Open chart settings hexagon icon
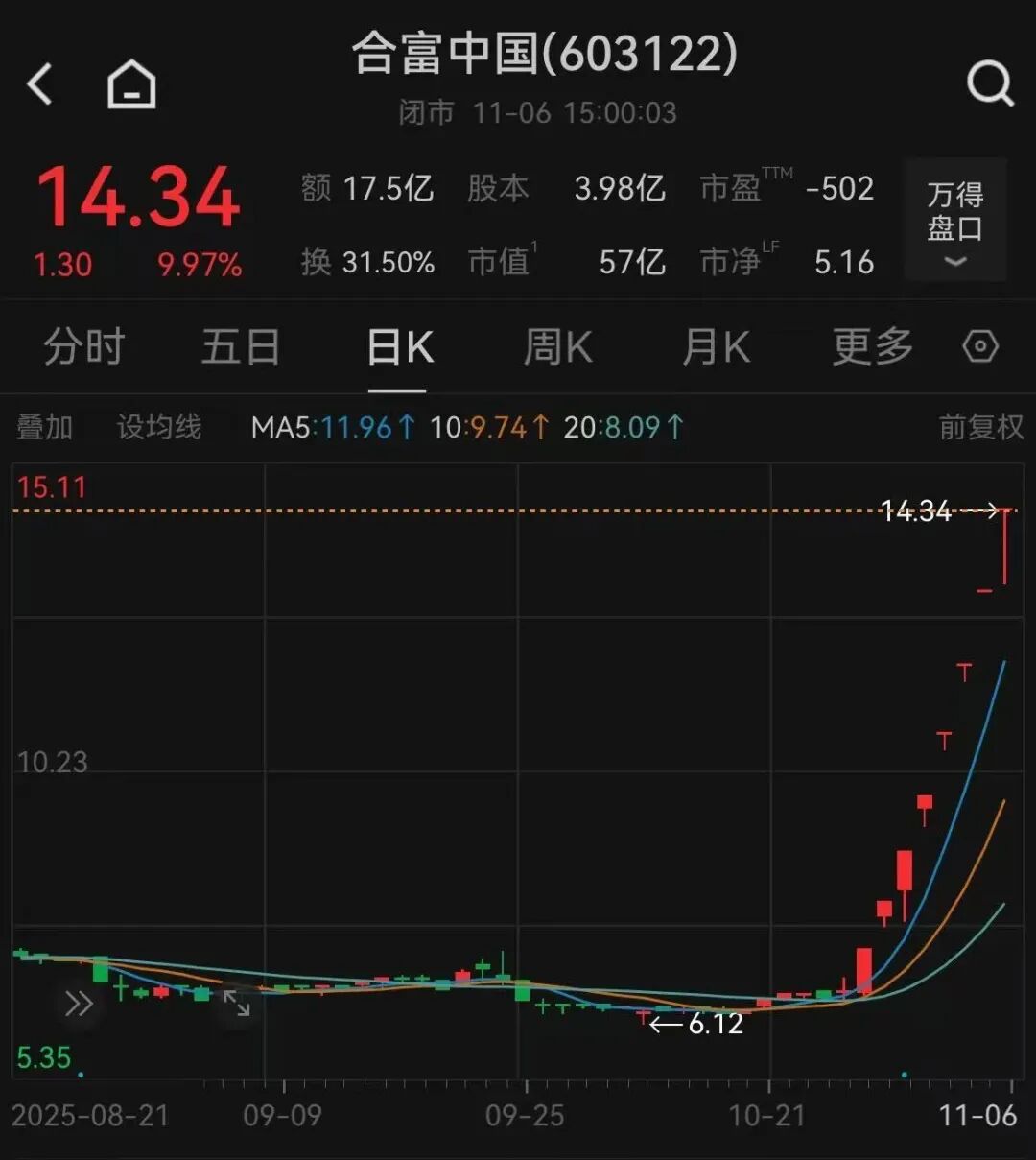This screenshot has height=1160, width=1036. [x=980, y=347]
